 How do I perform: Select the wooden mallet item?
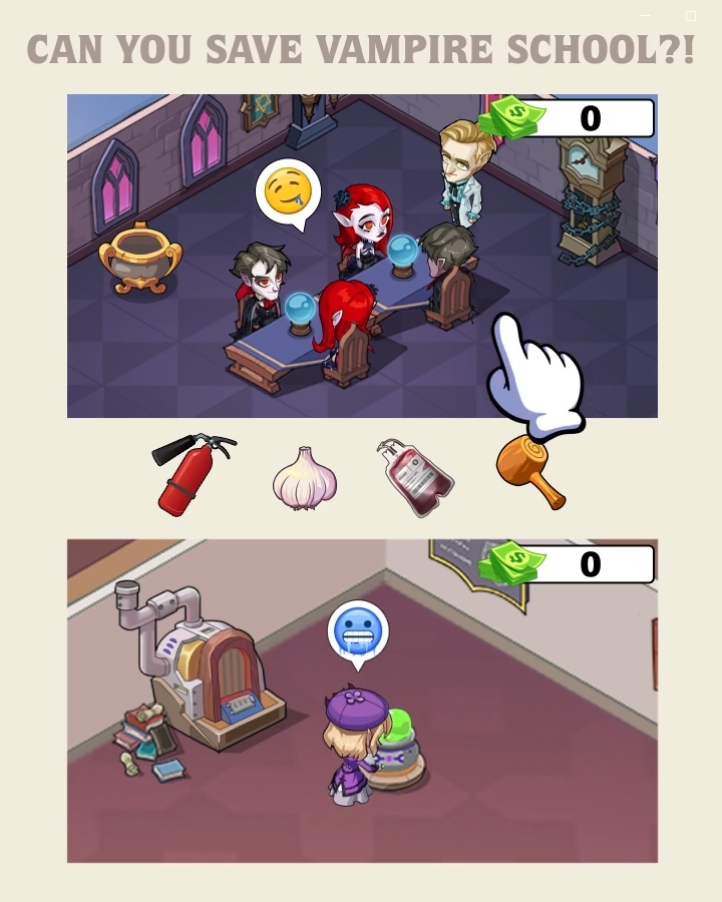(x=529, y=473)
